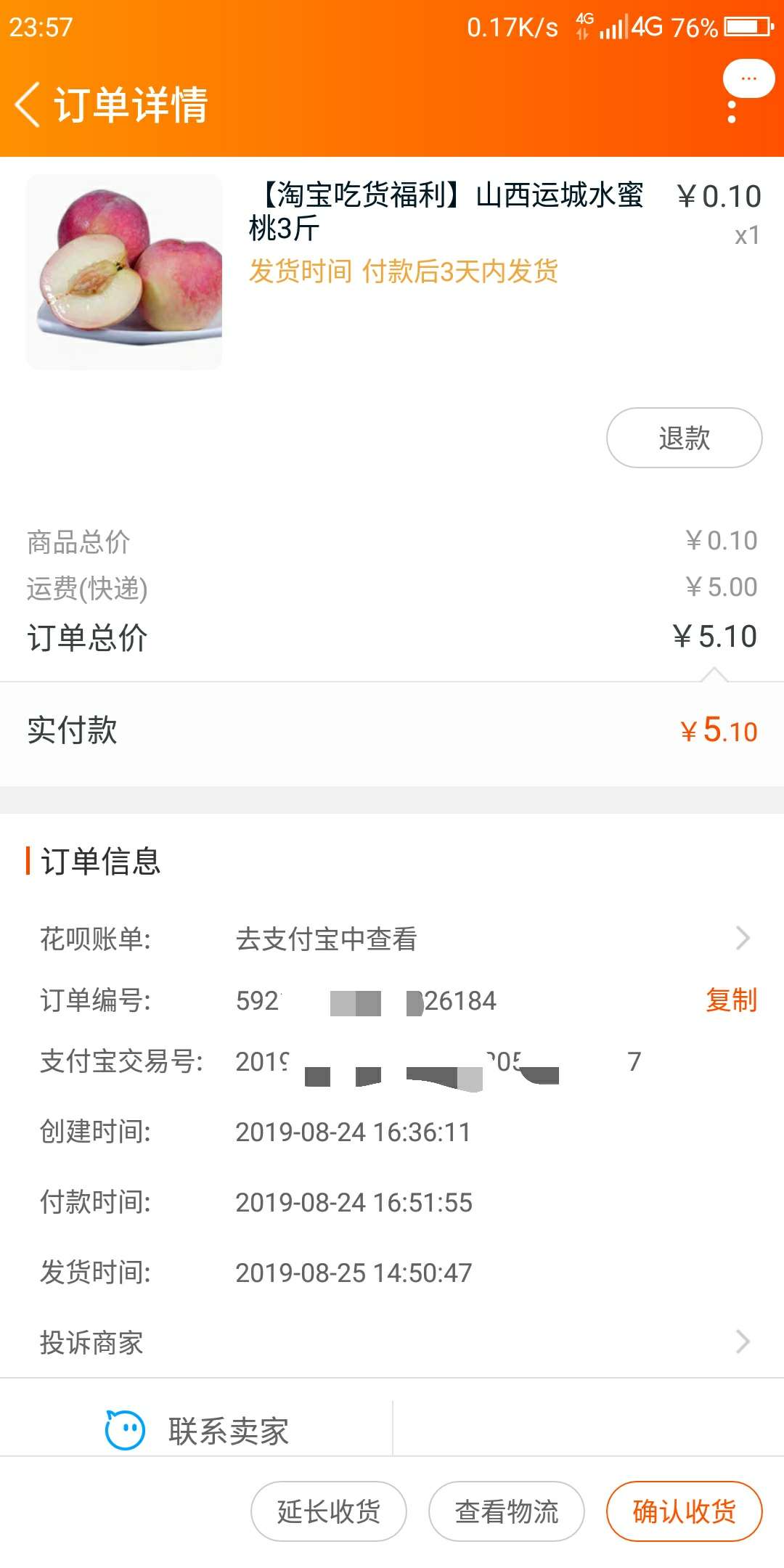Go back from order details

click(x=28, y=105)
